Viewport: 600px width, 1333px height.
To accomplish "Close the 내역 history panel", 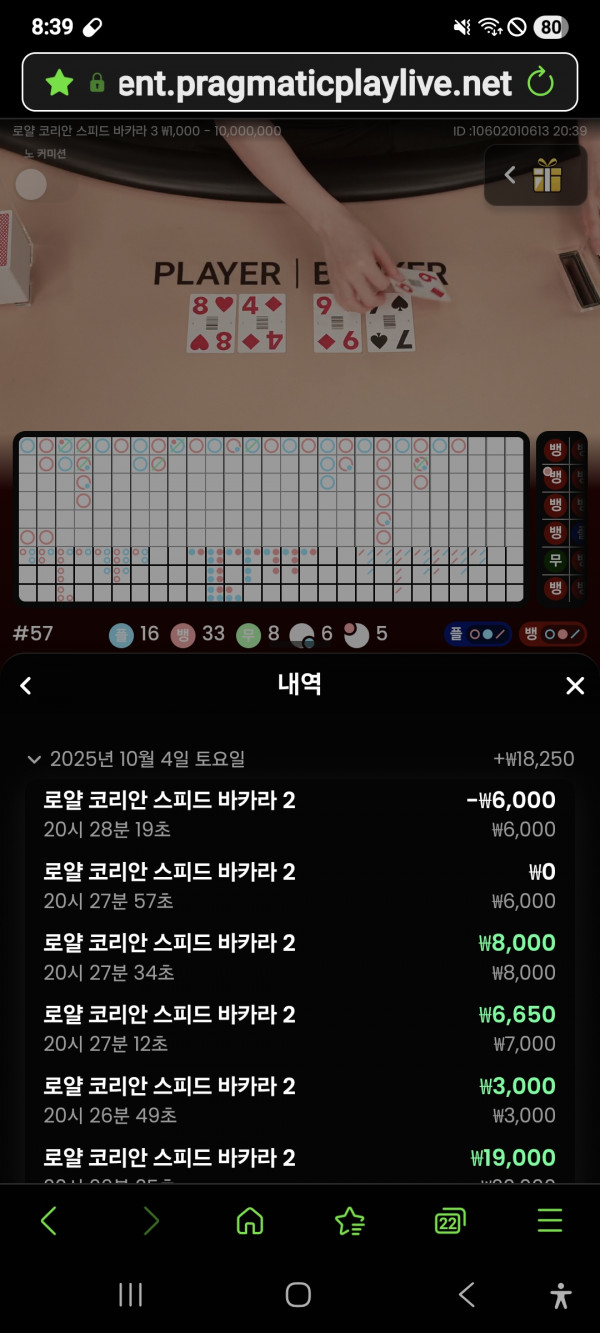I will [x=575, y=685].
